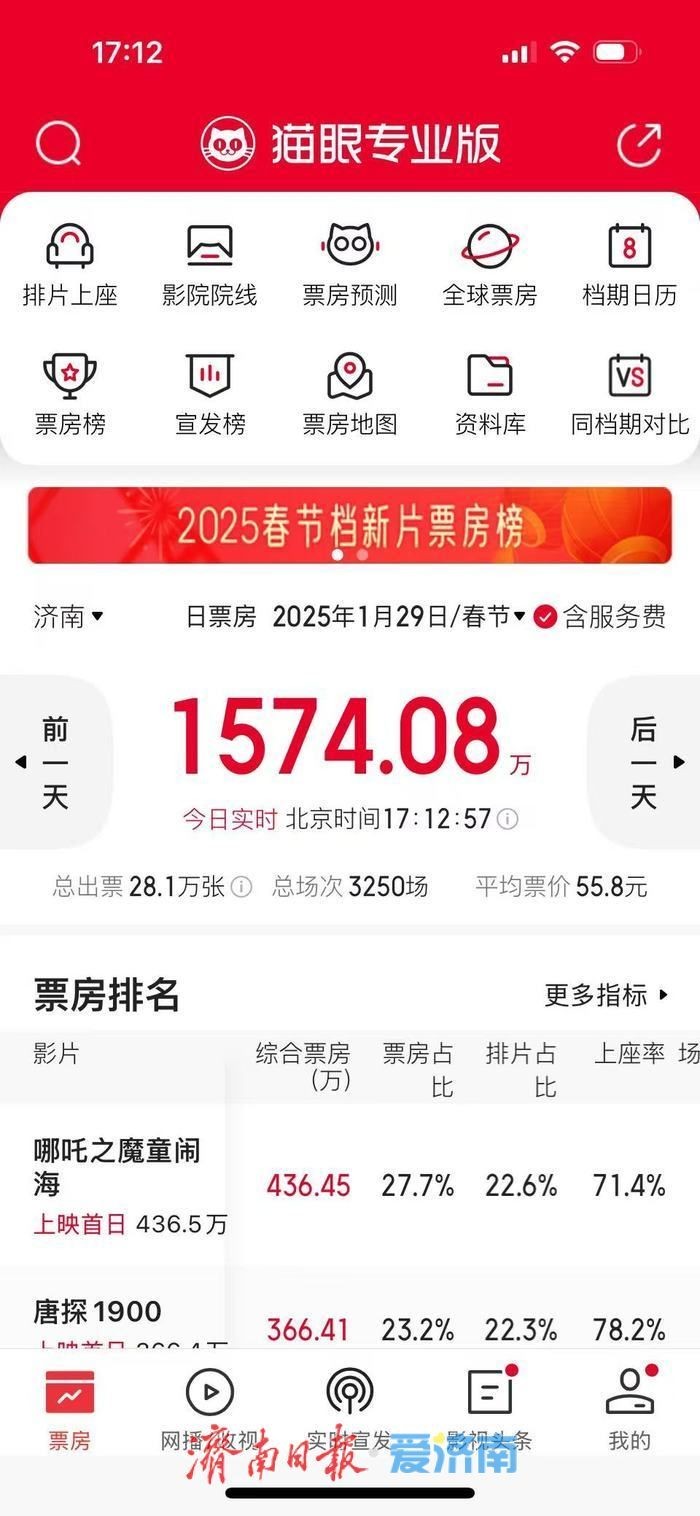Go to the next day 后一天
Image resolution: width=700 pixels, height=1516 pixels.
[645, 763]
